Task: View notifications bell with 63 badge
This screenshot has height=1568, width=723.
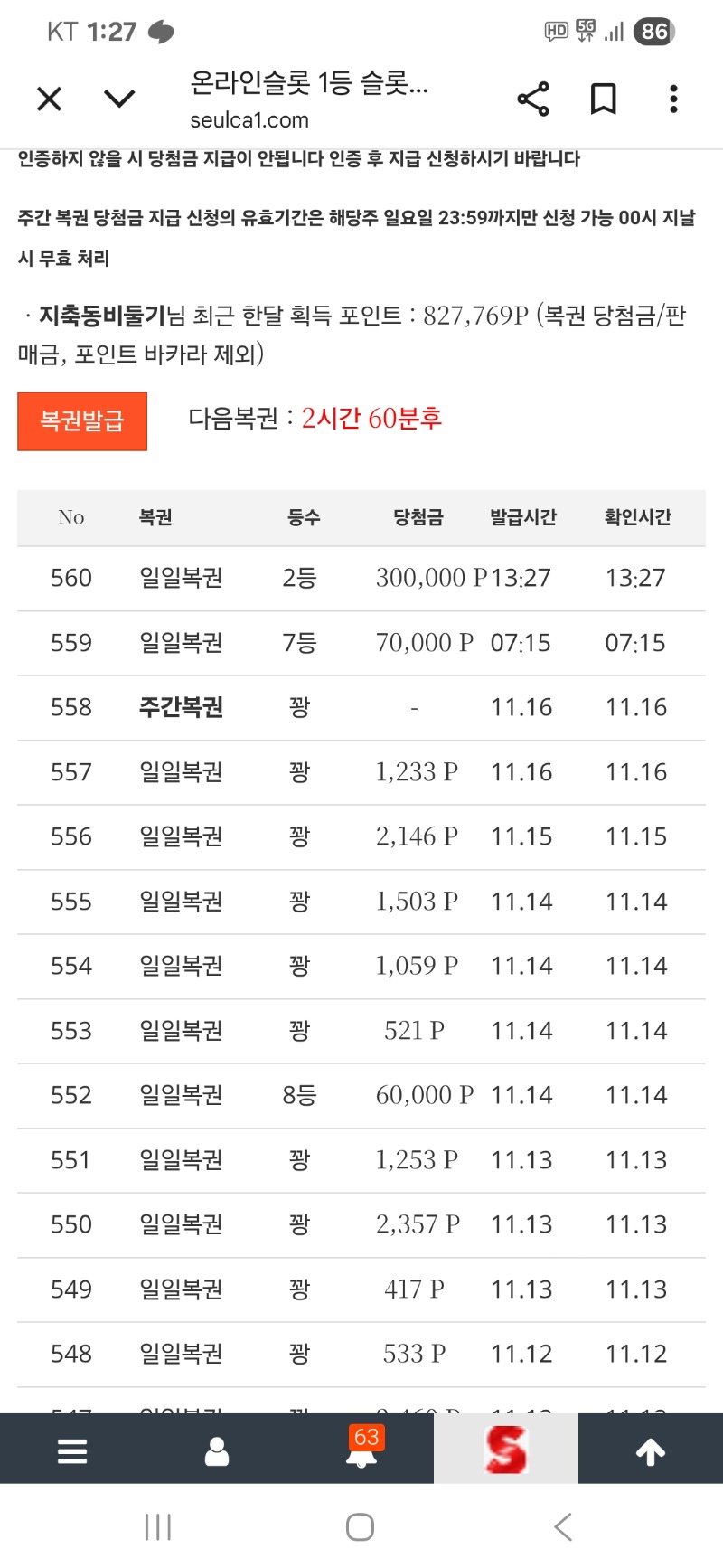Action: coord(362,1449)
